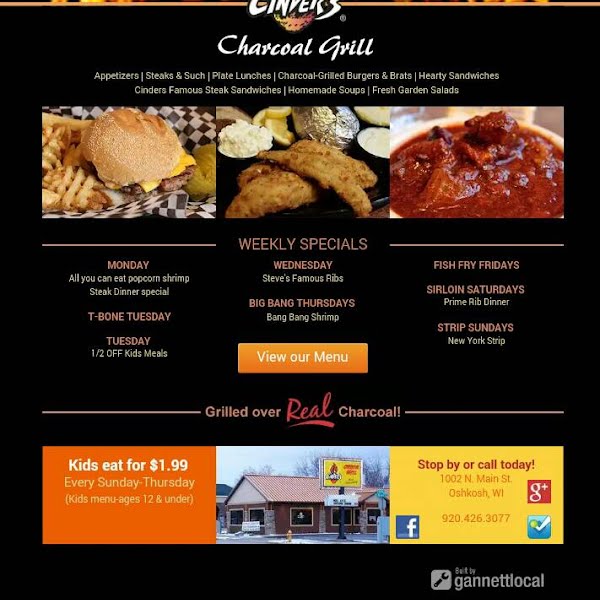Open the Facebook page icon
The width and height of the screenshot is (600, 600).
point(407,527)
